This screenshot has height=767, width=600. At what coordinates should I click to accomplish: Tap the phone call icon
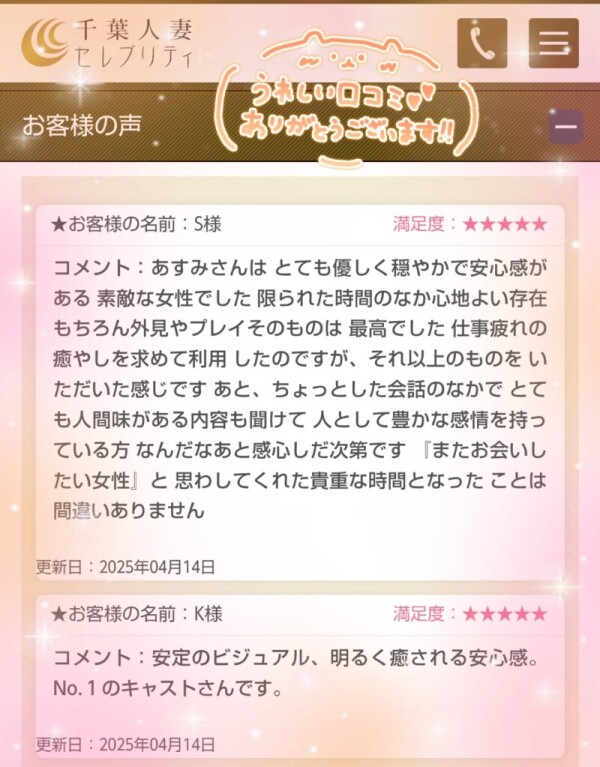coord(482,43)
